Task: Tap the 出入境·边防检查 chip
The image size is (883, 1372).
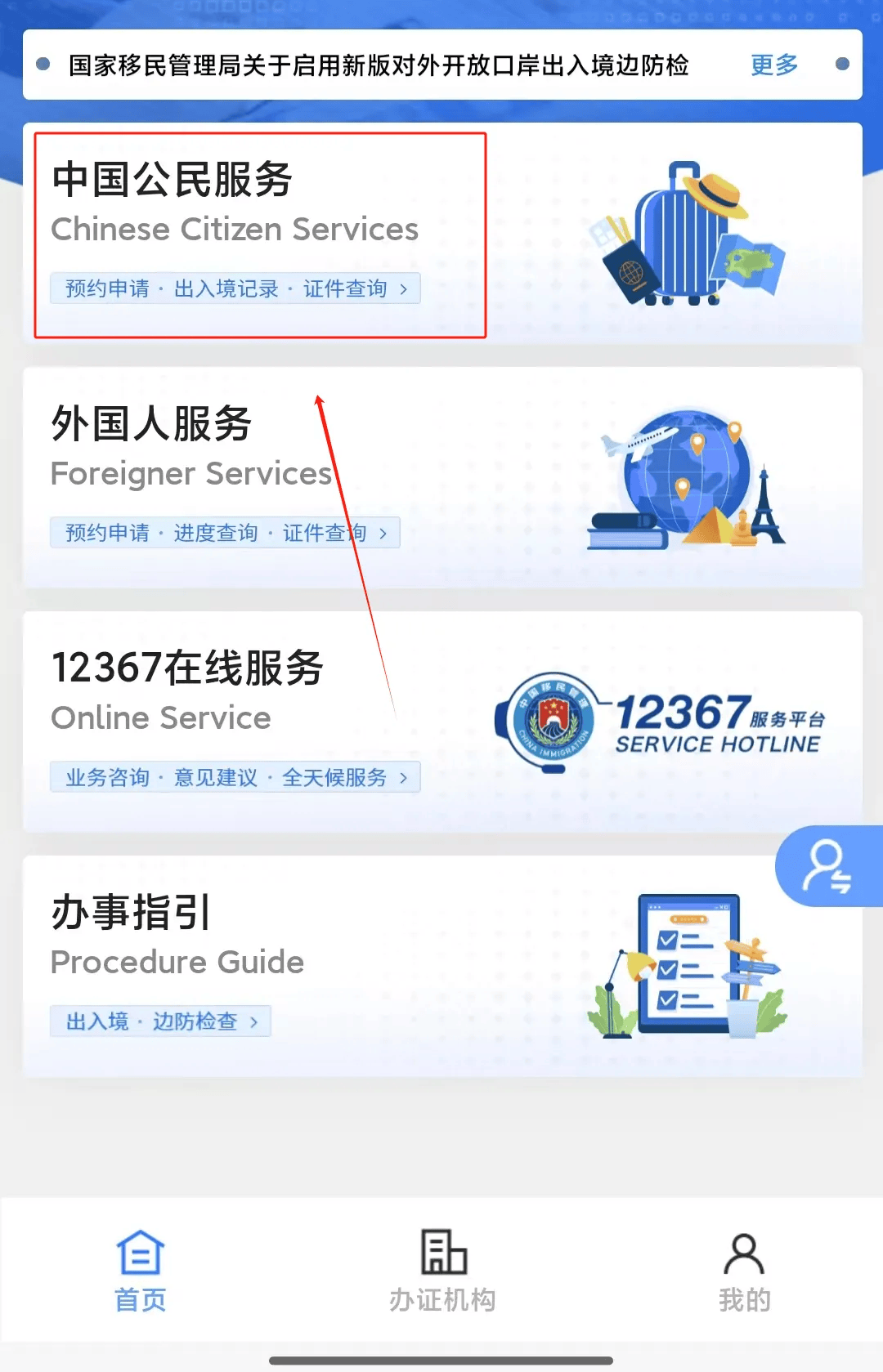Action: pyautogui.click(x=160, y=1021)
